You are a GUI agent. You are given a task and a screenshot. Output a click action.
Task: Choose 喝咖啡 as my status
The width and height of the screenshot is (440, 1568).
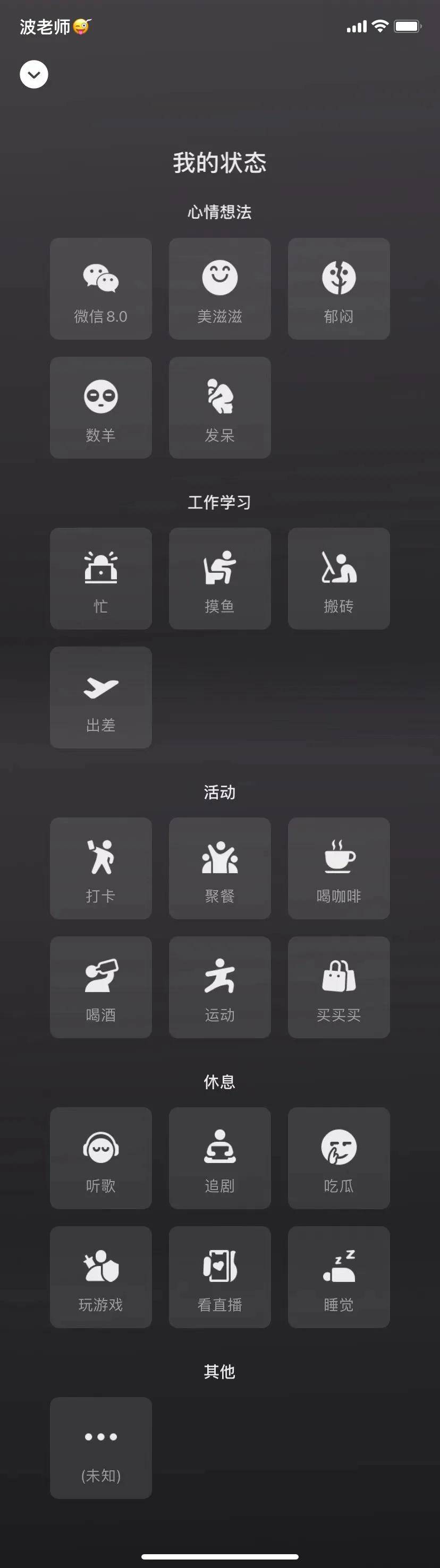(338, 868)
